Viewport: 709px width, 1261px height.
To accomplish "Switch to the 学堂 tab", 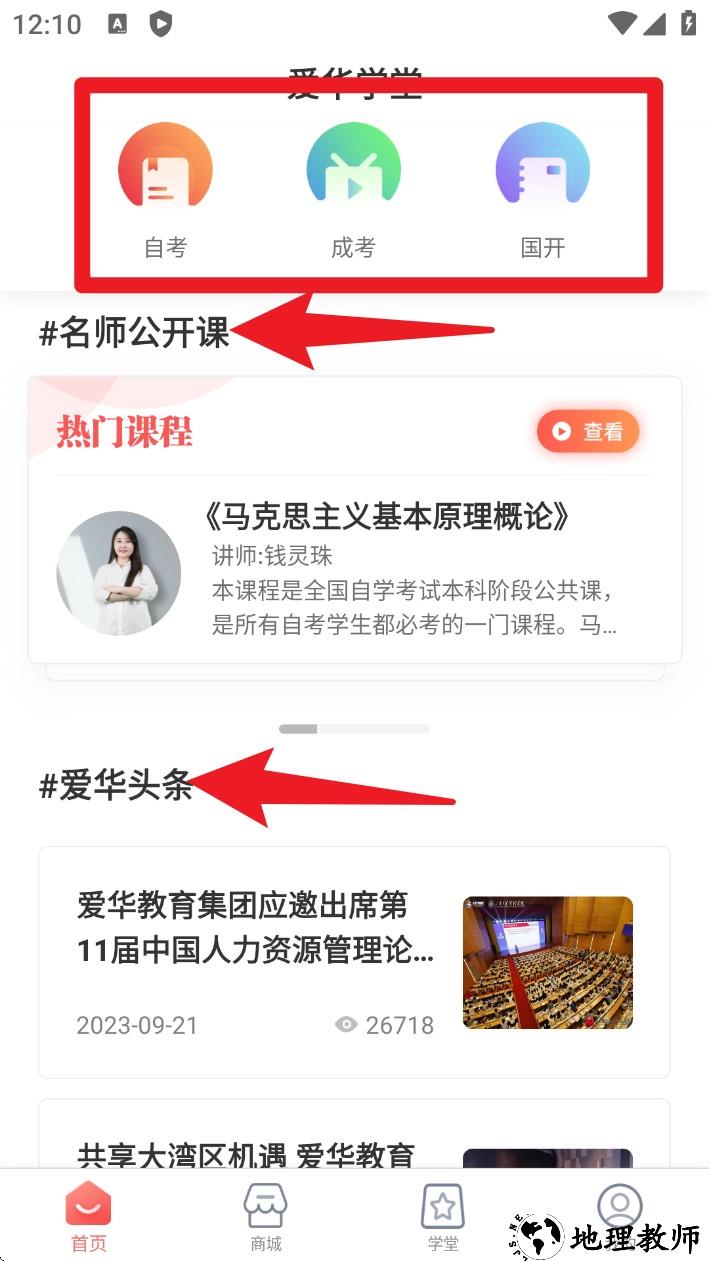I will pyautogui.click(x=442, y=1216).
